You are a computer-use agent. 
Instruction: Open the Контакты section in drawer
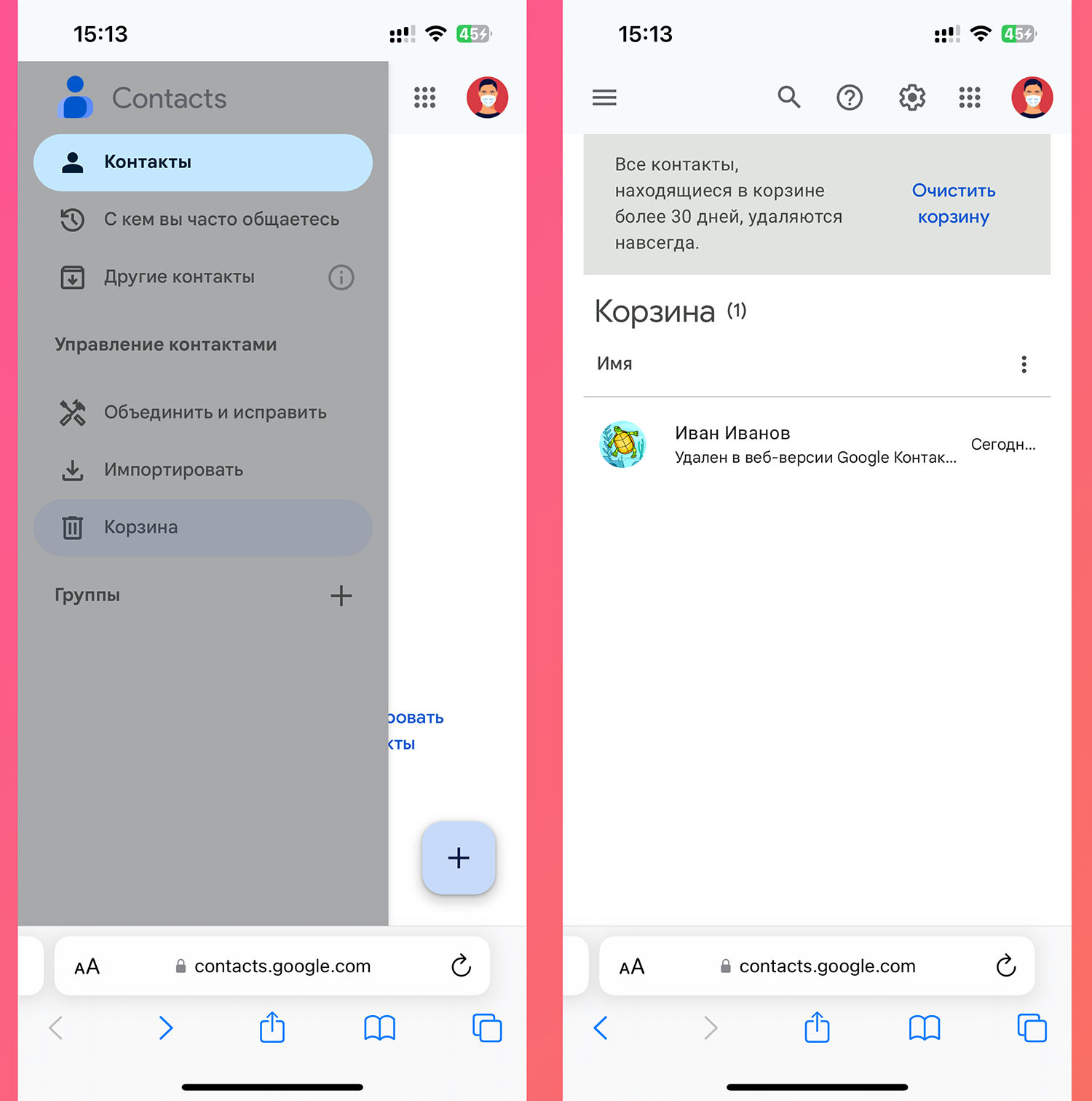click(202, 162)
